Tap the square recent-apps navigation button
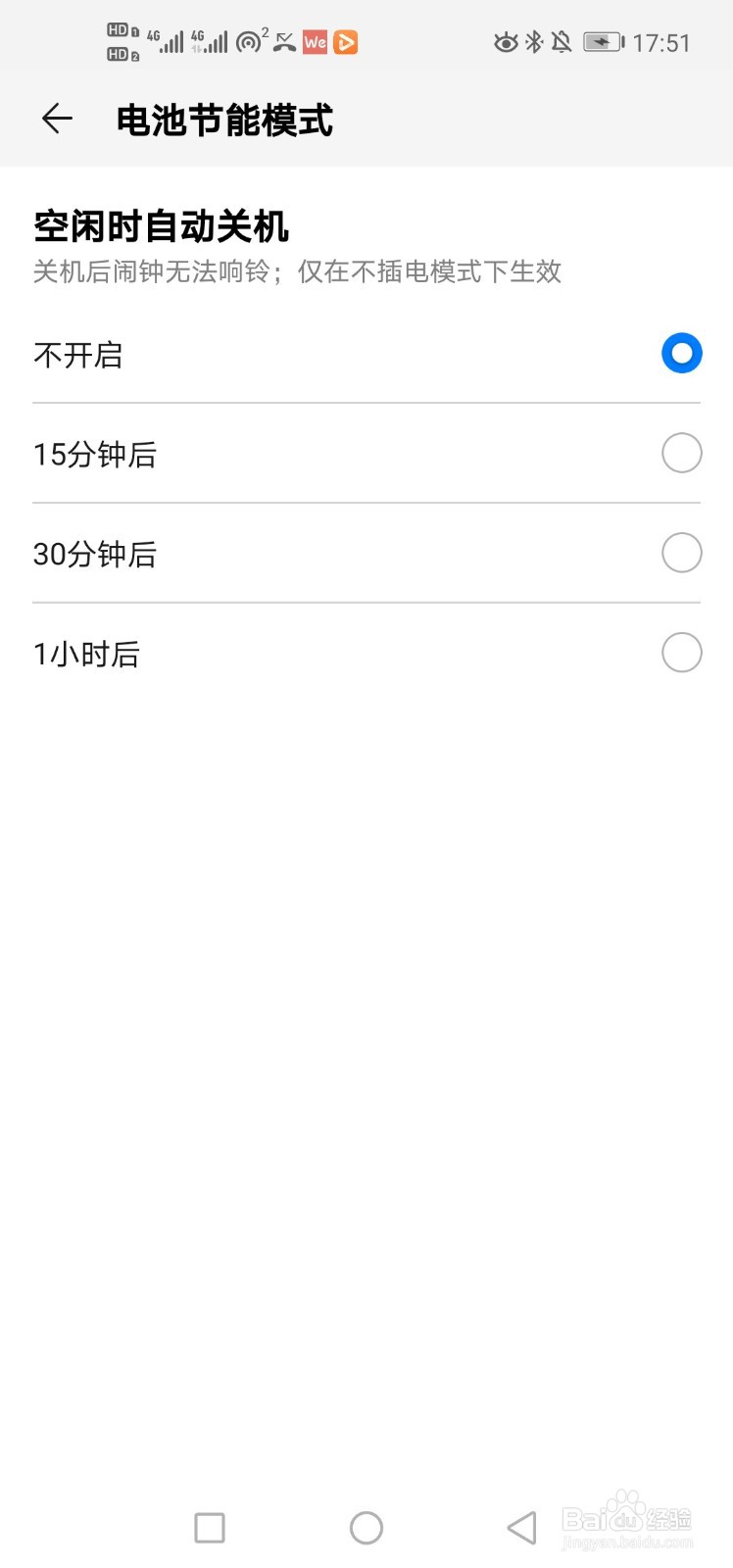This screenshot has width=733, height=1568. point(209,1527)
